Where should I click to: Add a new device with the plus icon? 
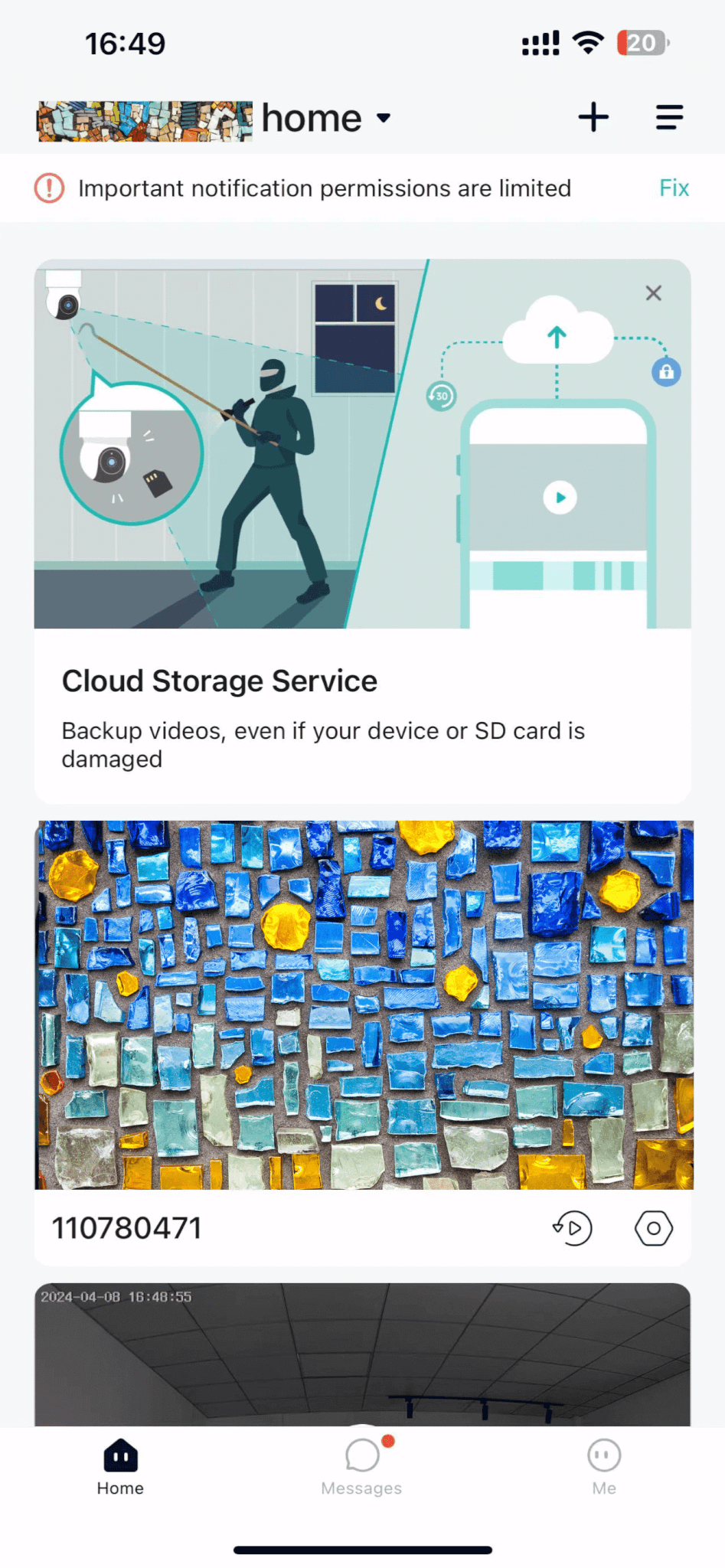(593, 117)
